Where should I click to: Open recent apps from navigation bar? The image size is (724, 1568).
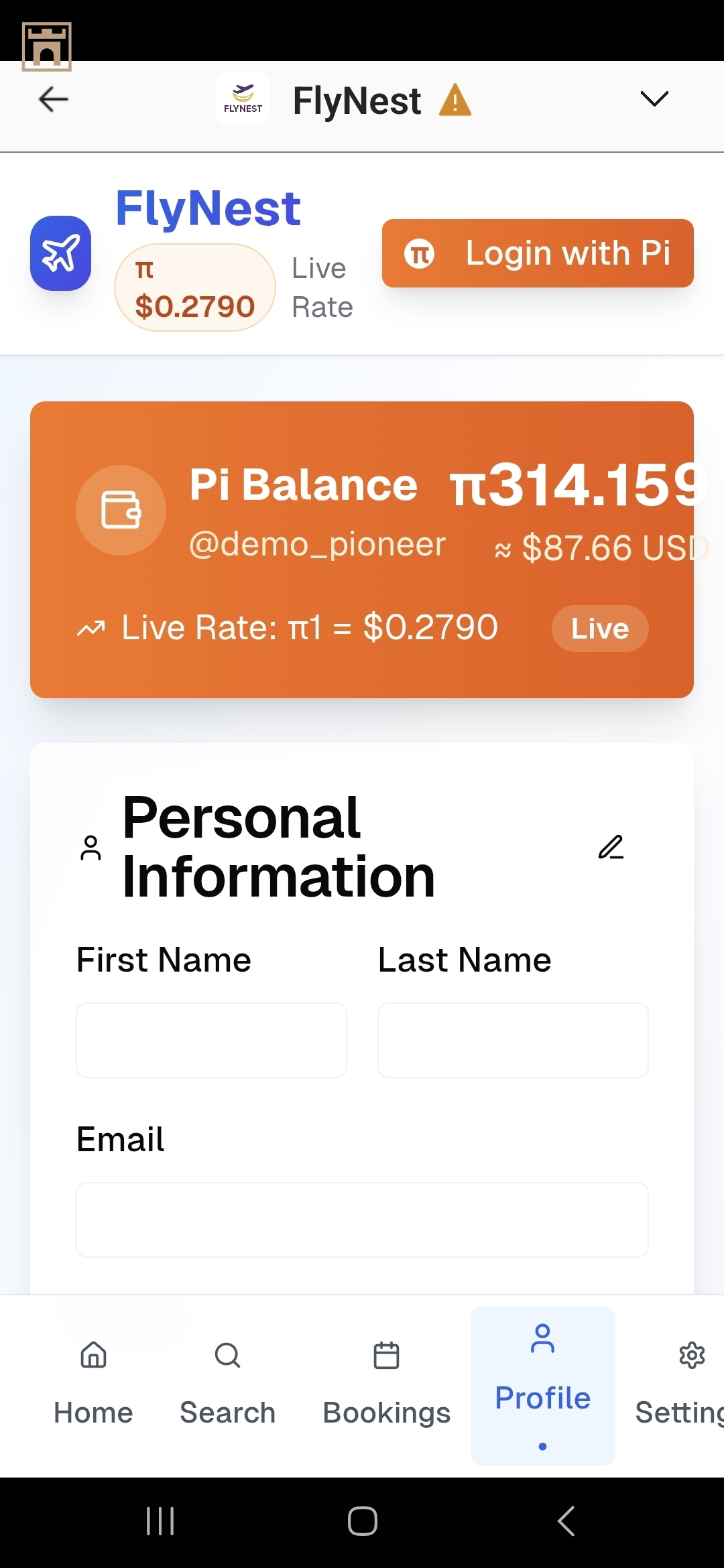160,1521
